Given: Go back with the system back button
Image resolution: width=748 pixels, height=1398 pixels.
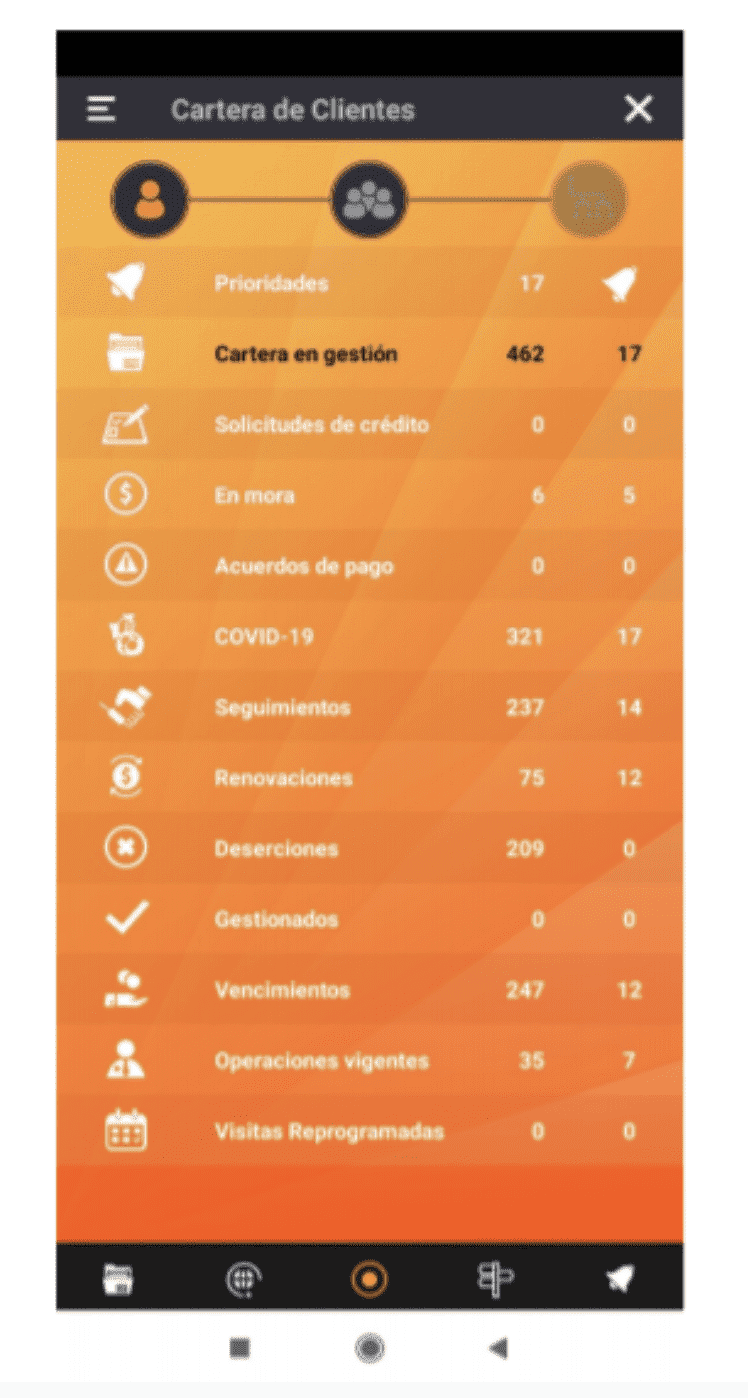Looking at the screenshot, I should [498, 1348].
